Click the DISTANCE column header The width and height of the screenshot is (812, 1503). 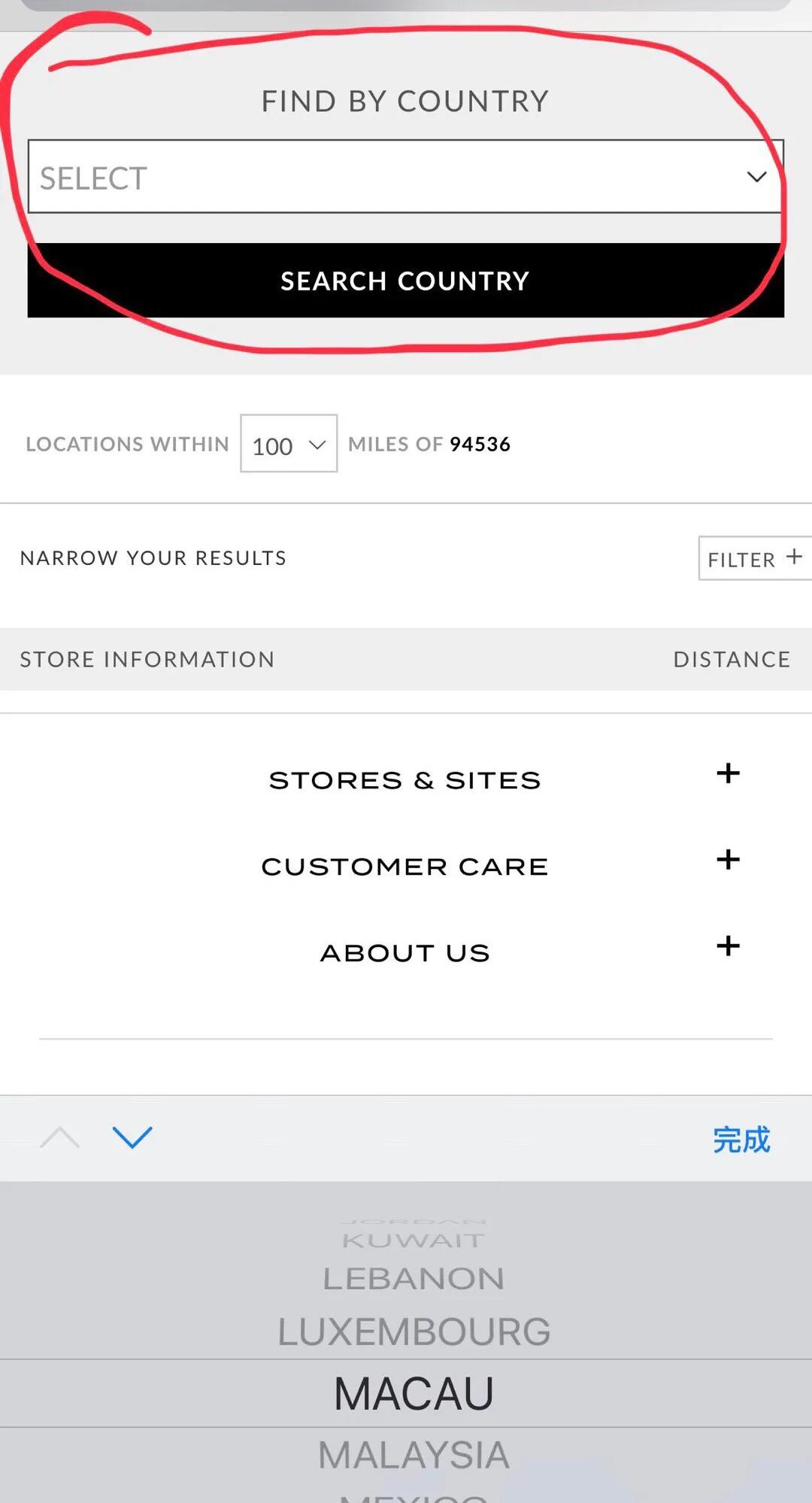[x=731, y=659]
